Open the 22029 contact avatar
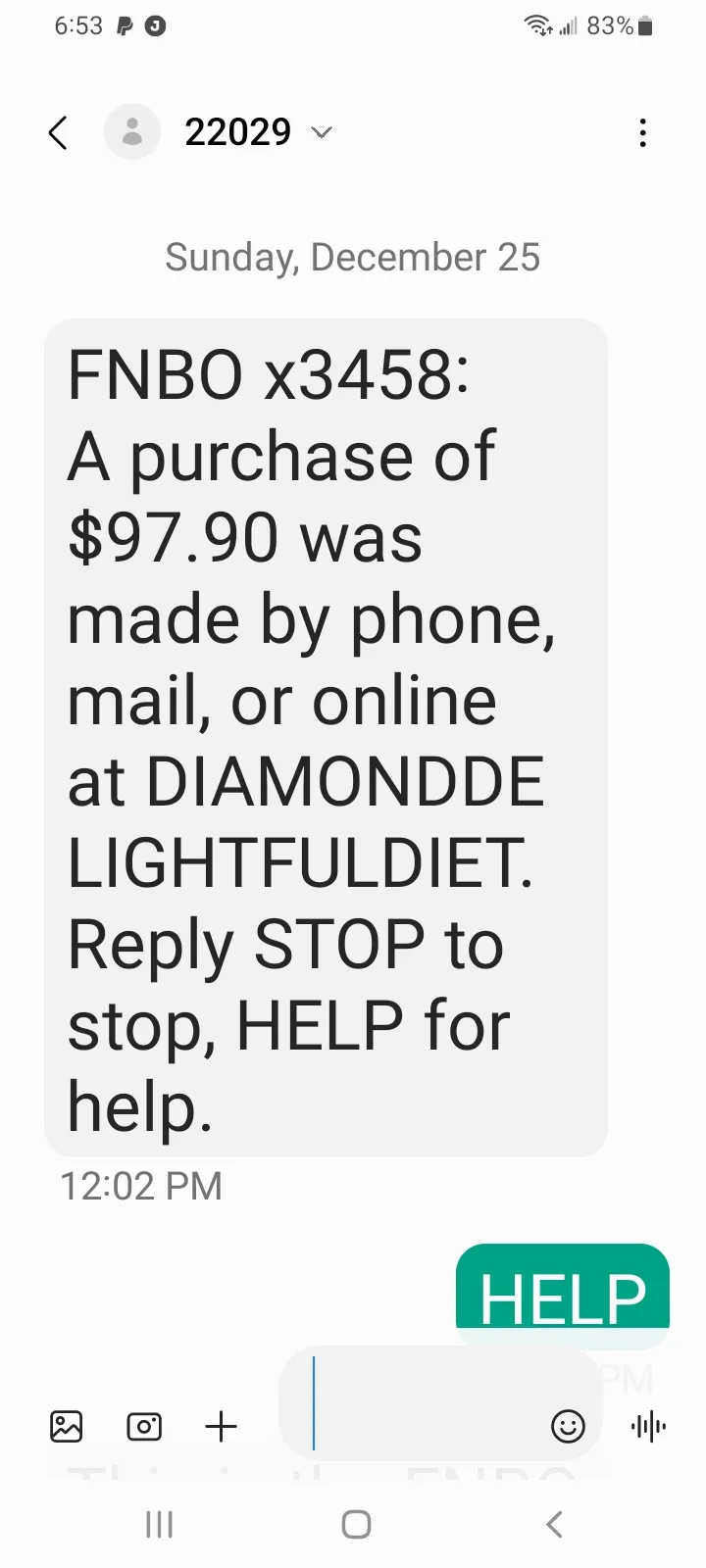Viewport: 706px width, 1568px height. [x=132, y=131]
